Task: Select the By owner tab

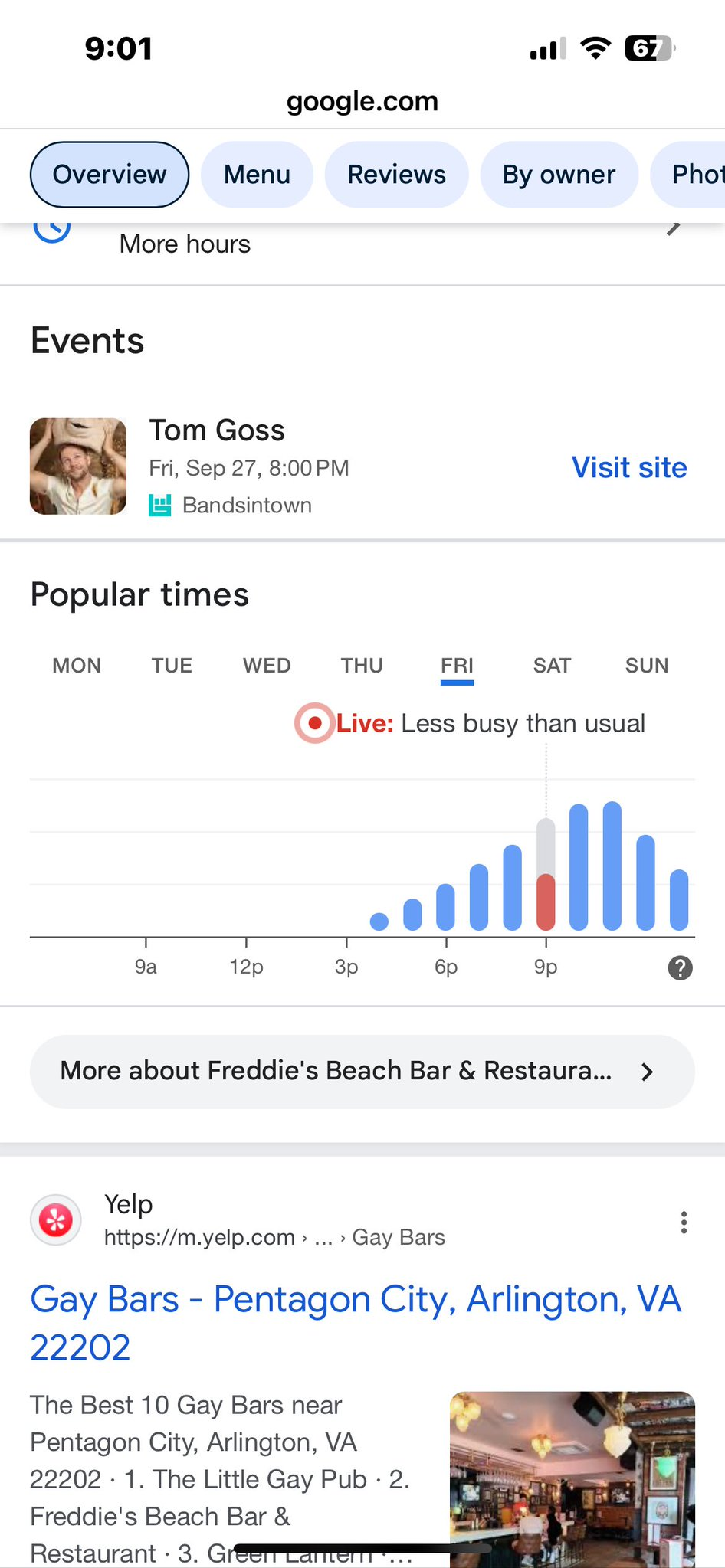Action: click(x=559, y=175)
